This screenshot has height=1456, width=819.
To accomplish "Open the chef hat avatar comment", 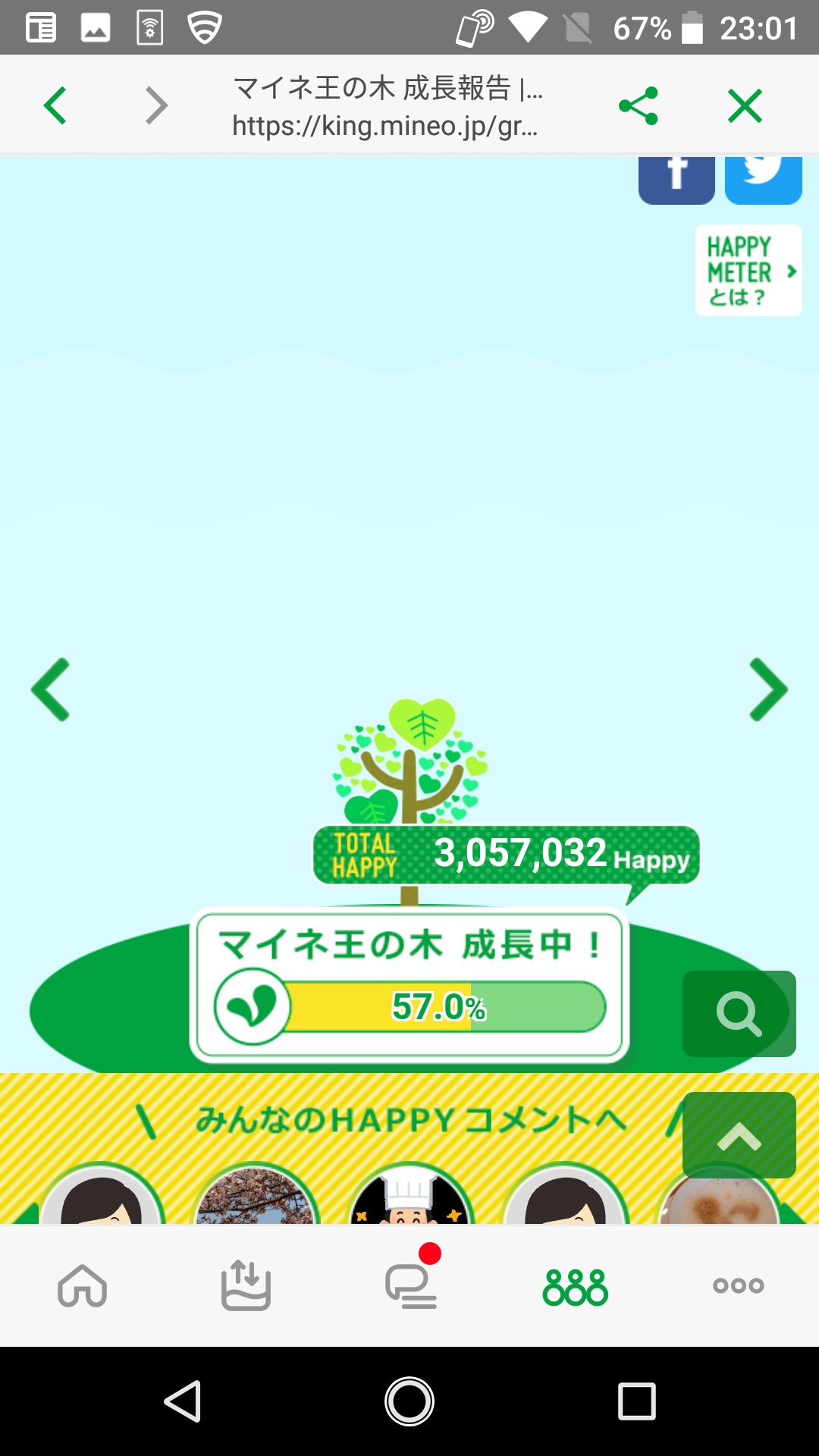I will coord(410,1194).
